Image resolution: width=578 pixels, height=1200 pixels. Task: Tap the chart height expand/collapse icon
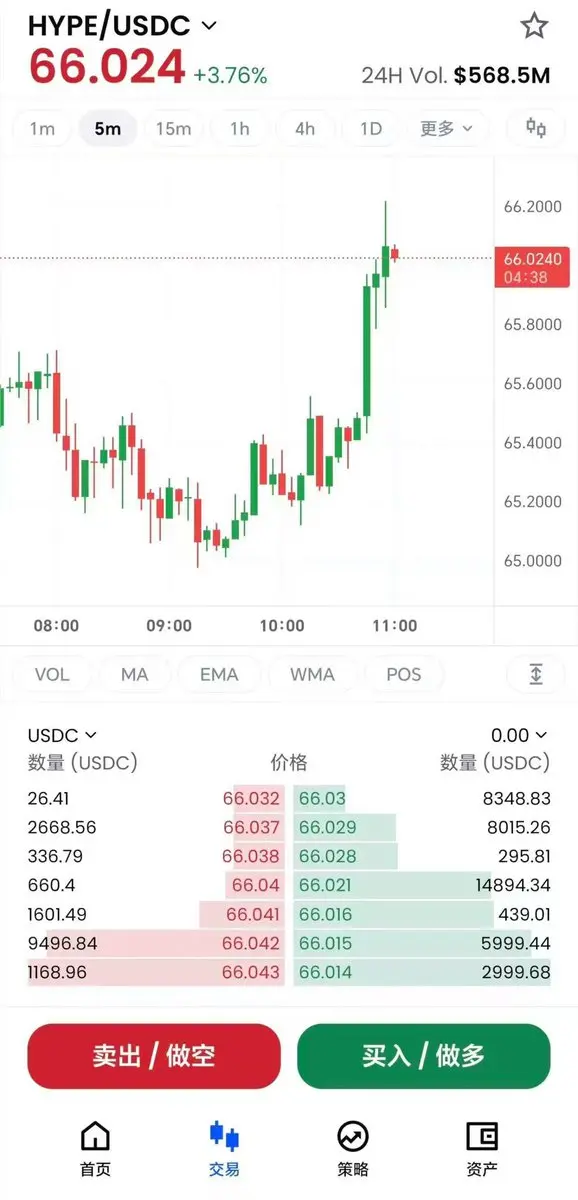536,674
